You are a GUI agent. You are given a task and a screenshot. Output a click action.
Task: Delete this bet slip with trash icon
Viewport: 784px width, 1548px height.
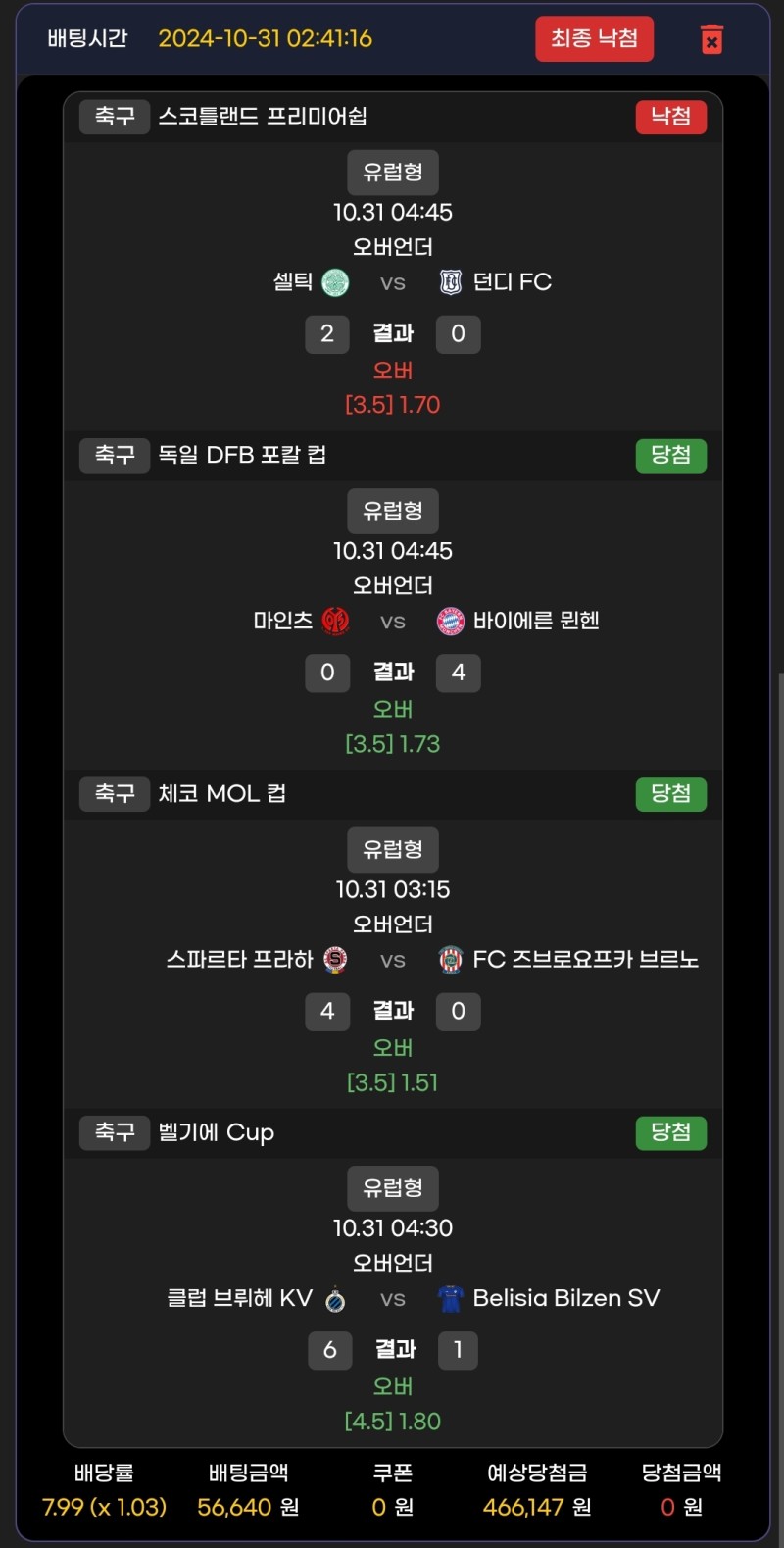pos(711,39)
